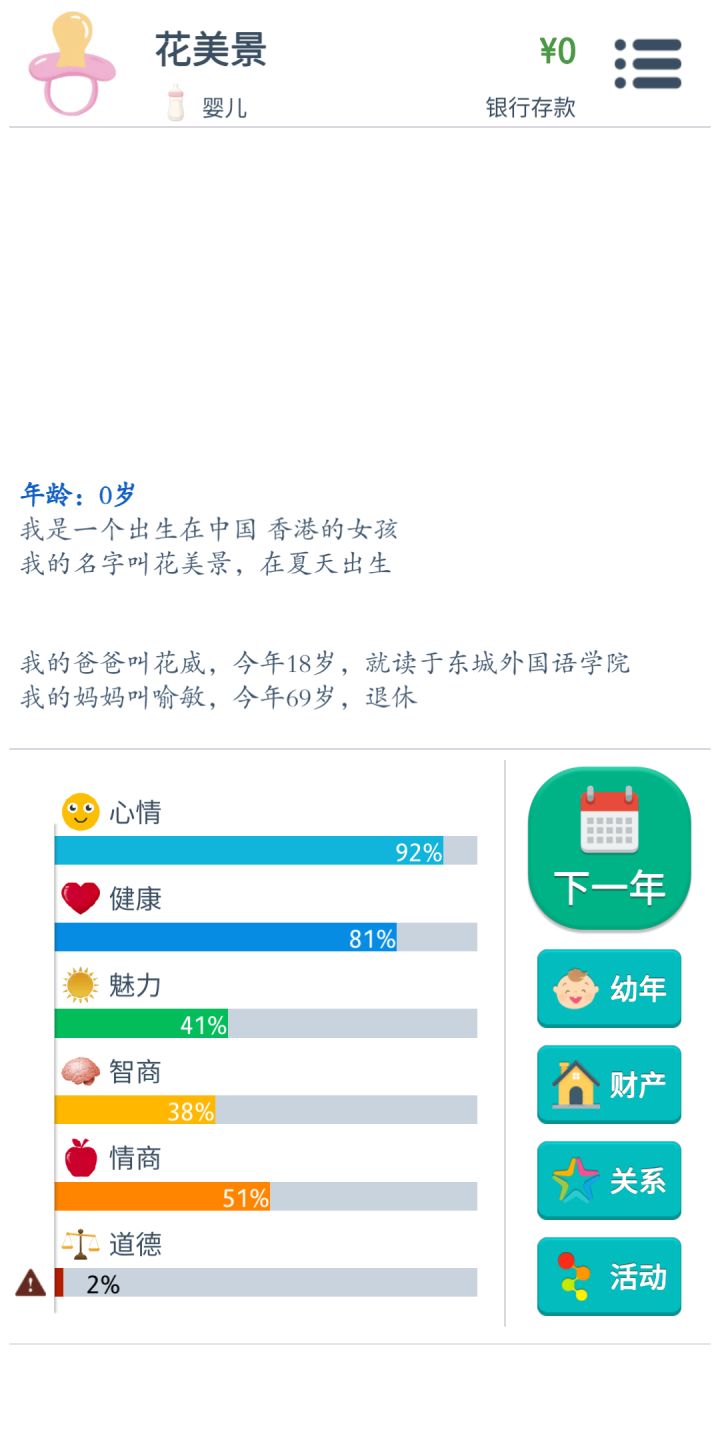Tap the warning triangle beside 道德
Viewport: 720px width, 1440px height.
30,1283
